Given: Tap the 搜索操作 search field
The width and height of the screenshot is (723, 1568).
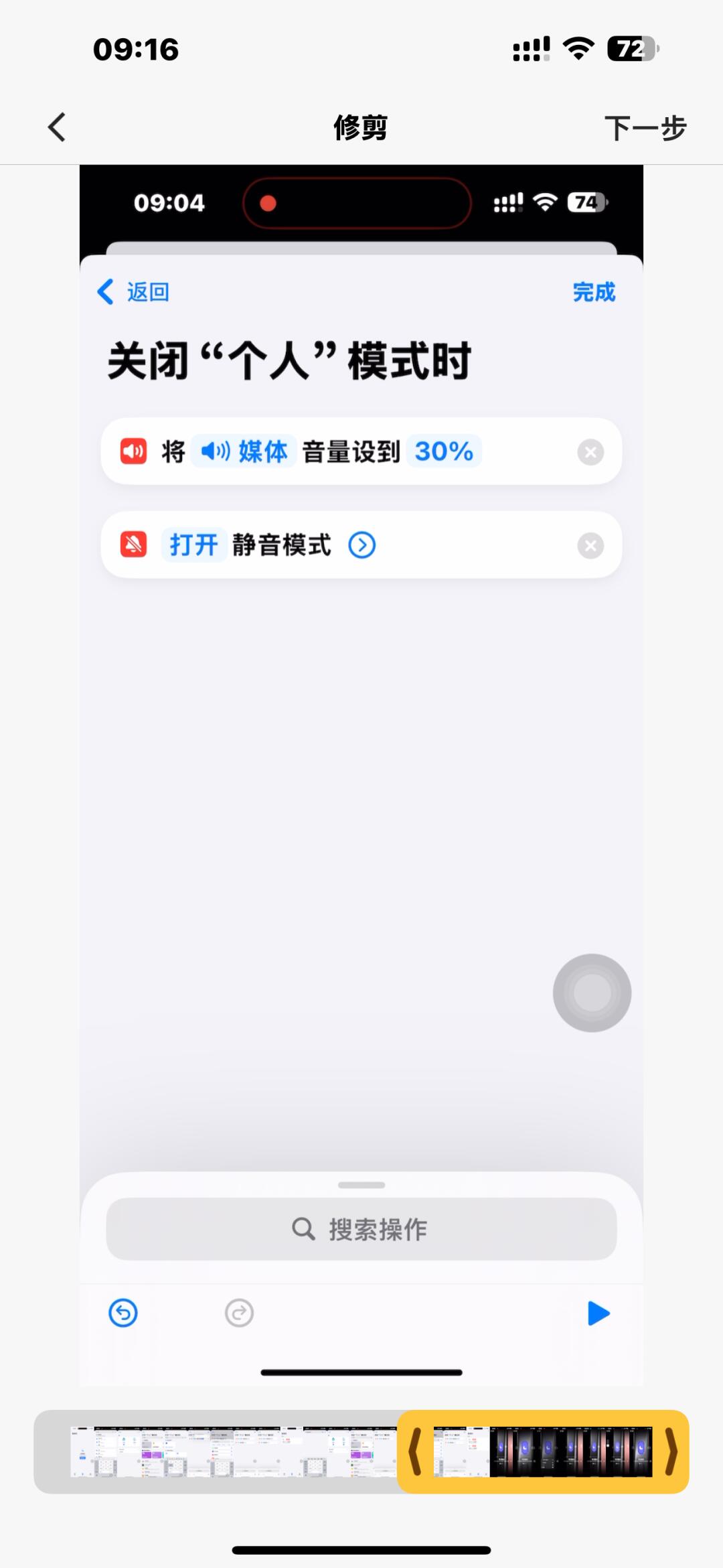Looking at the screenshot, I should click(361, 1228).
